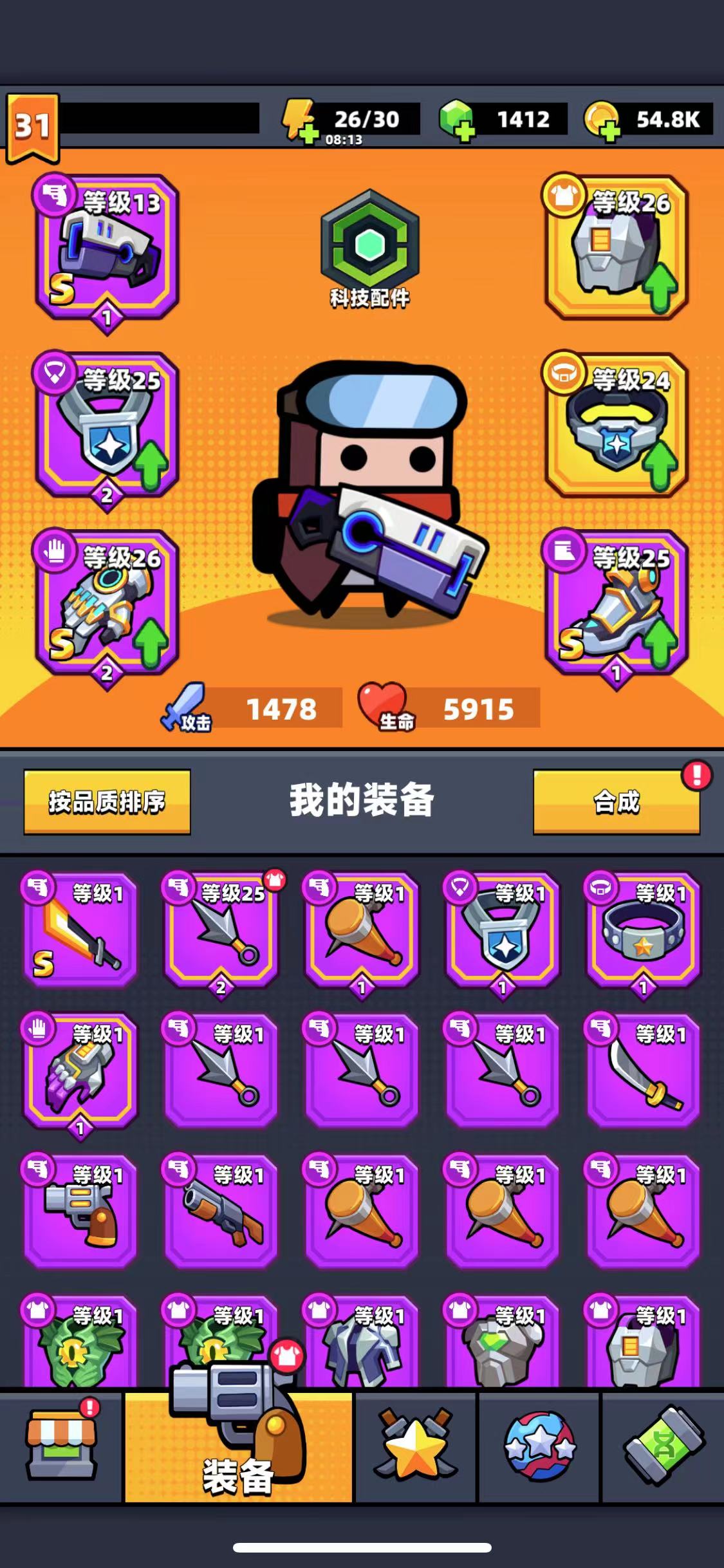Open the 合成 merge button
Screen dimensions: 724x1568
(x=616, y=801)
